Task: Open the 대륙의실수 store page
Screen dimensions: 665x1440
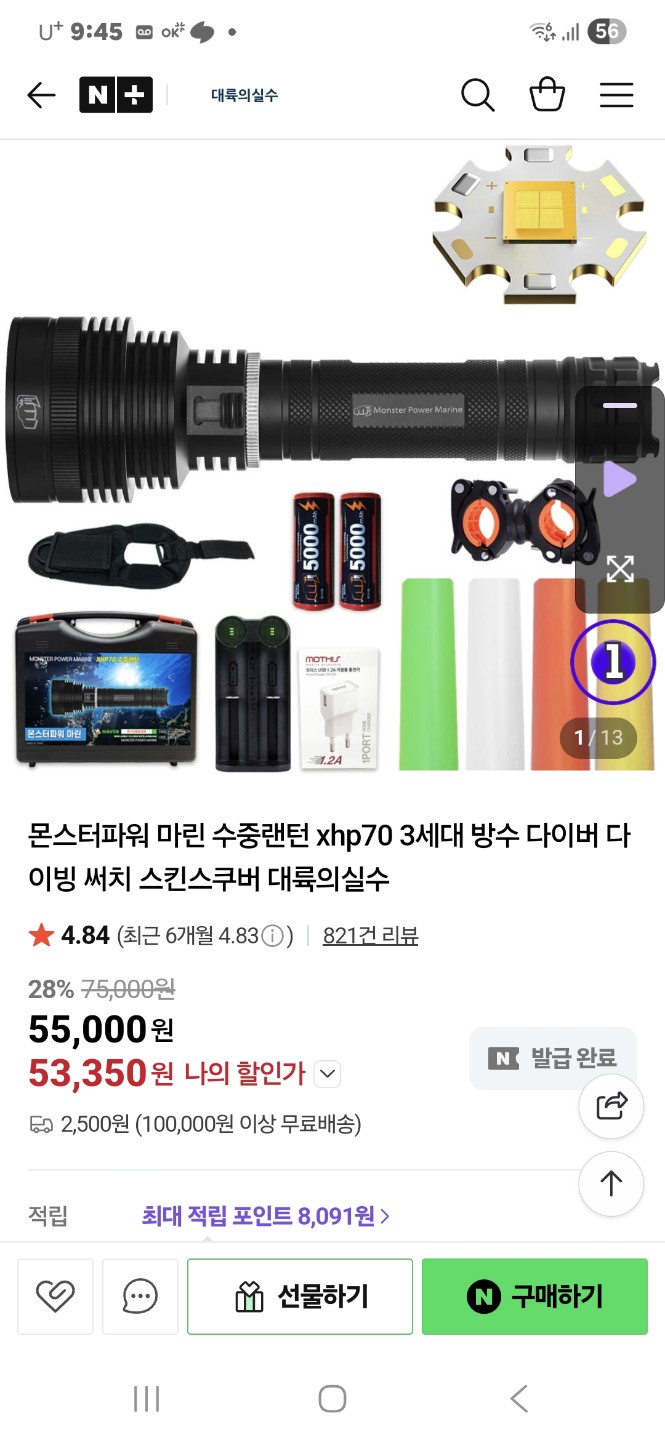Action: pyautogui.click(x=244, y=95)
